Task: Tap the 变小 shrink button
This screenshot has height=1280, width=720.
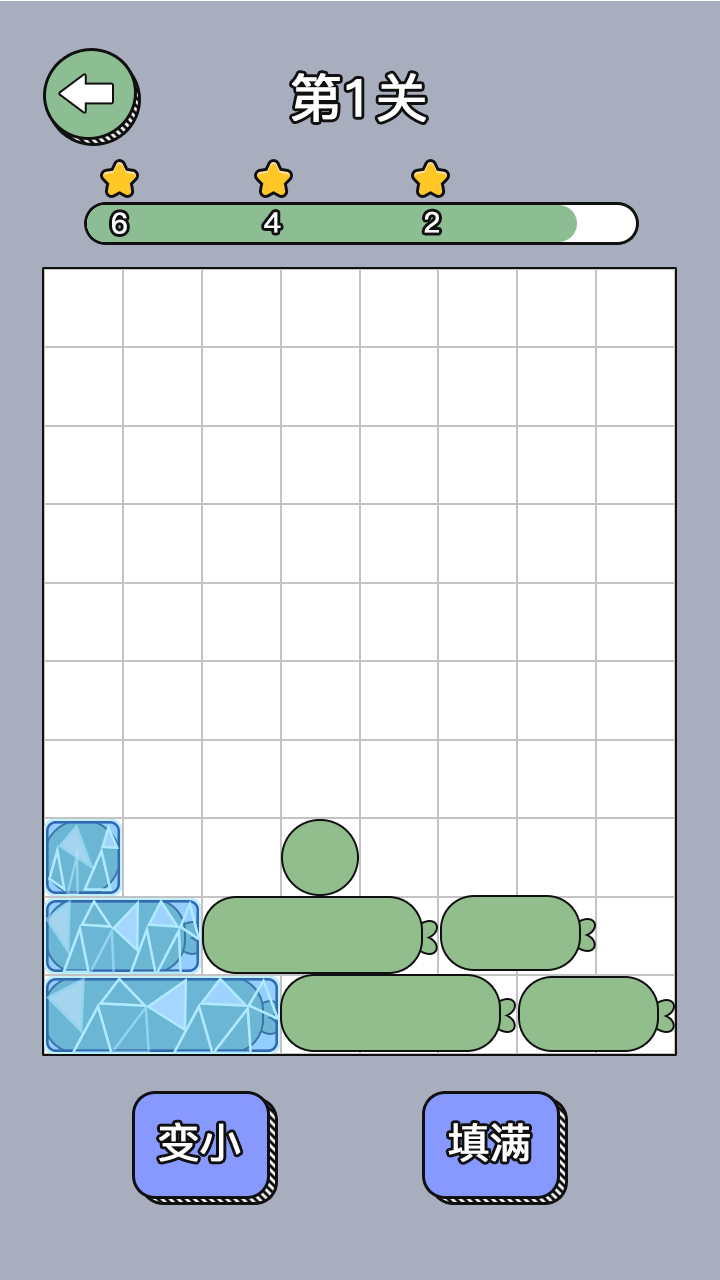Action: coord(201,1144)
